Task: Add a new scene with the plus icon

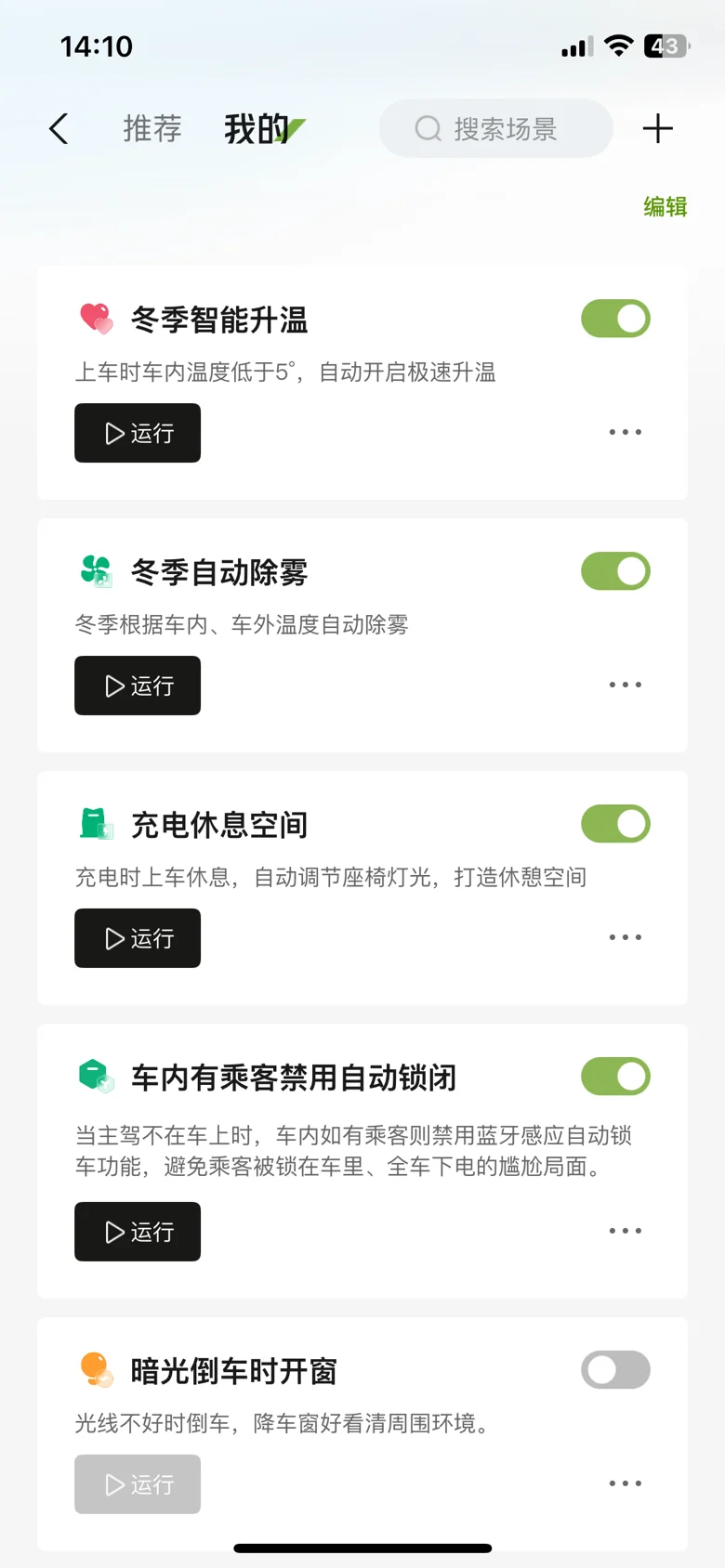Action: [x=658, y=128]
